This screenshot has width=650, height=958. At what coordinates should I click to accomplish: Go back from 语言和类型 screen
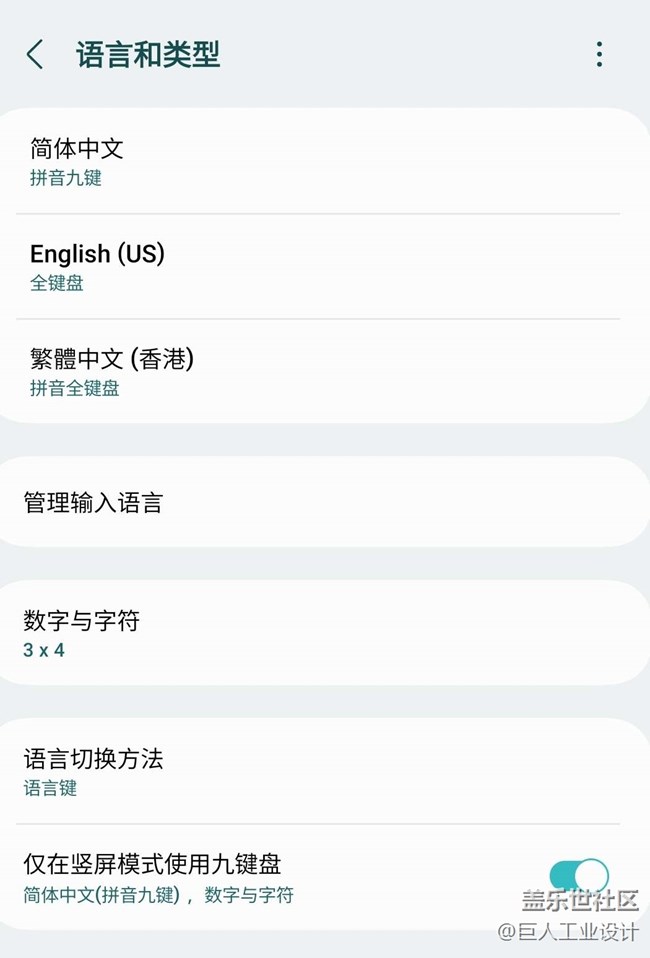(35, 55)
